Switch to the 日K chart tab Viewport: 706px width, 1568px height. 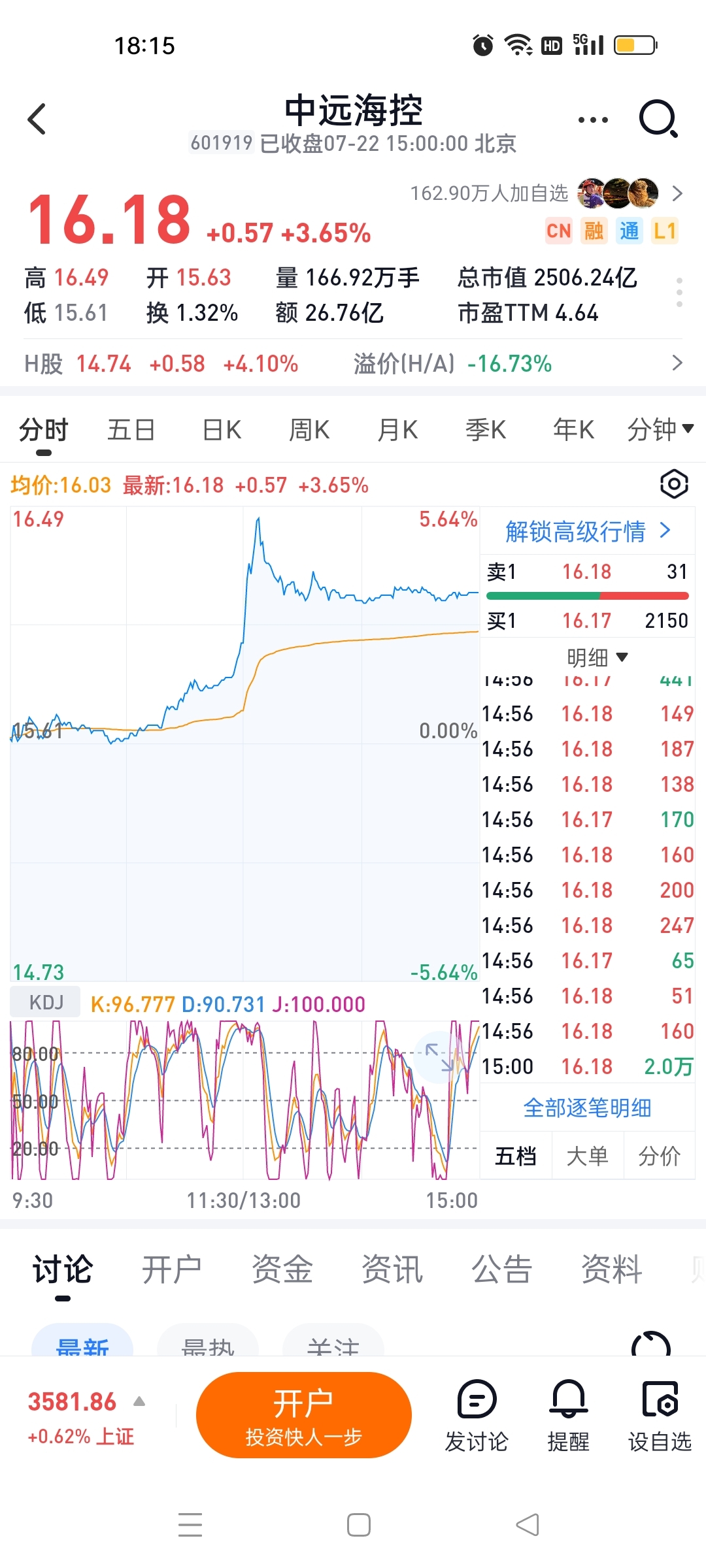pos(222,430)
